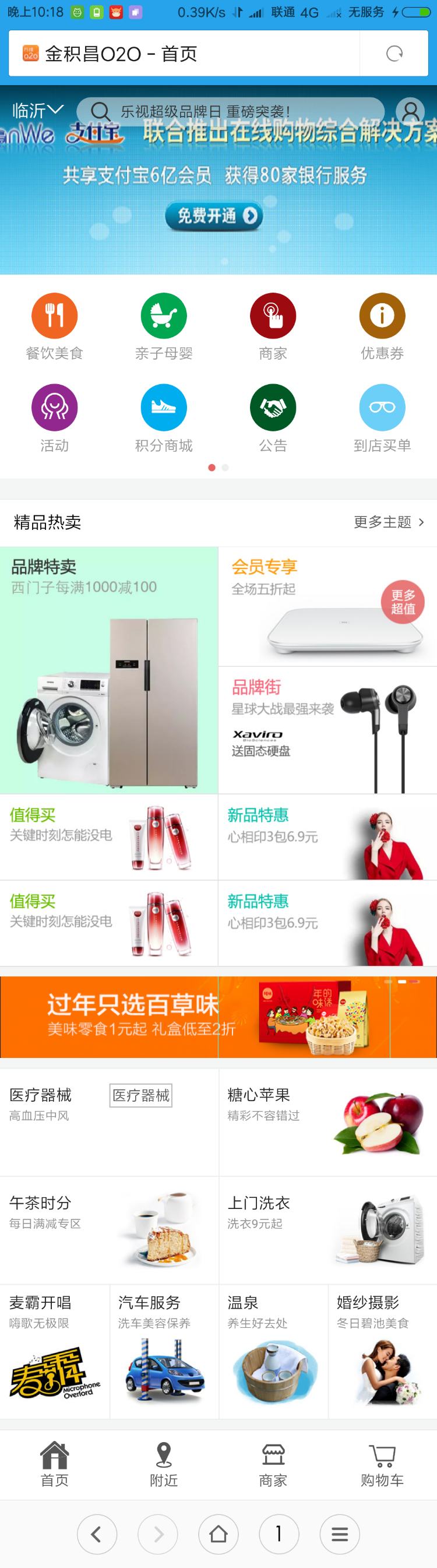Open the 会员专享 member deals tile
The image size is (437, 1568).
[x=327, y=606]
